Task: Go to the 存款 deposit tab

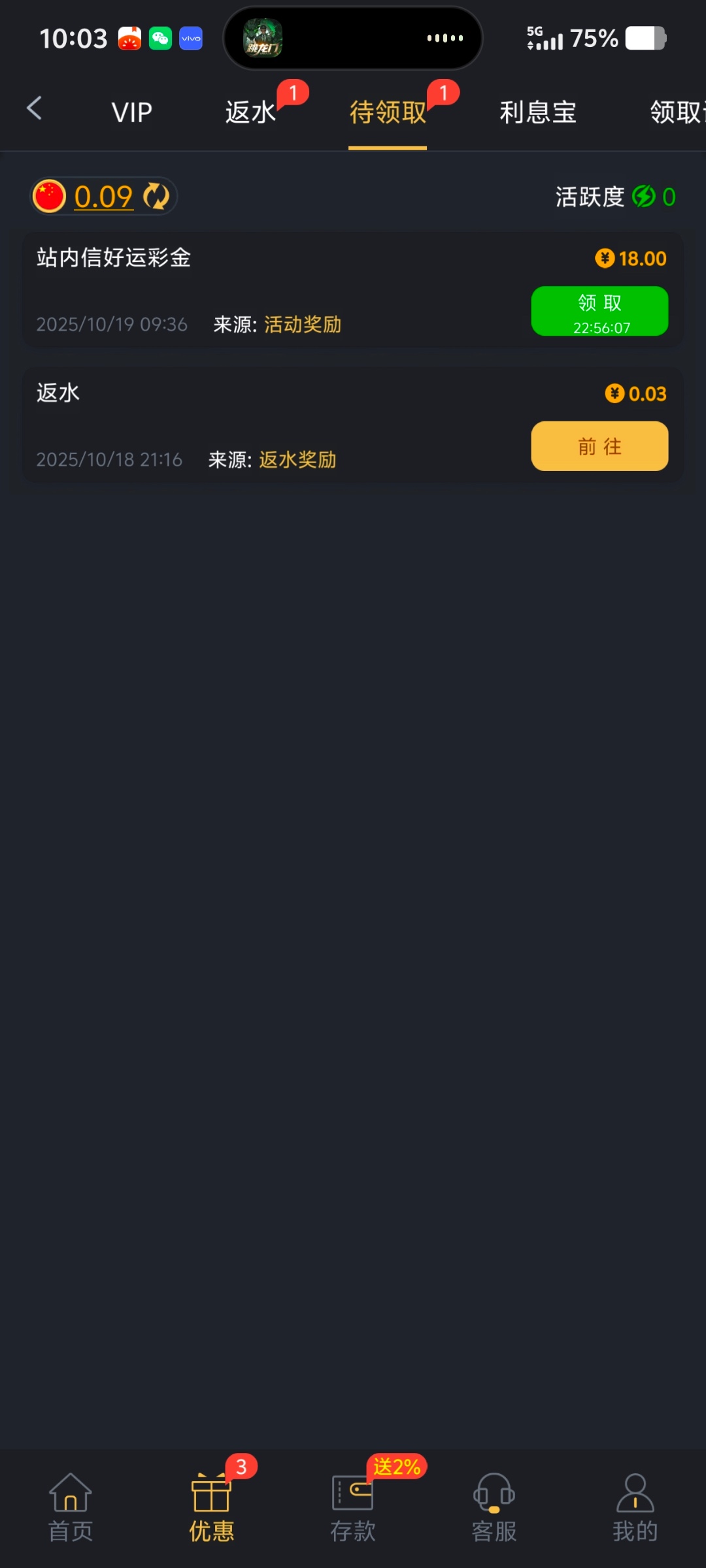Action: pos(353,1507)
